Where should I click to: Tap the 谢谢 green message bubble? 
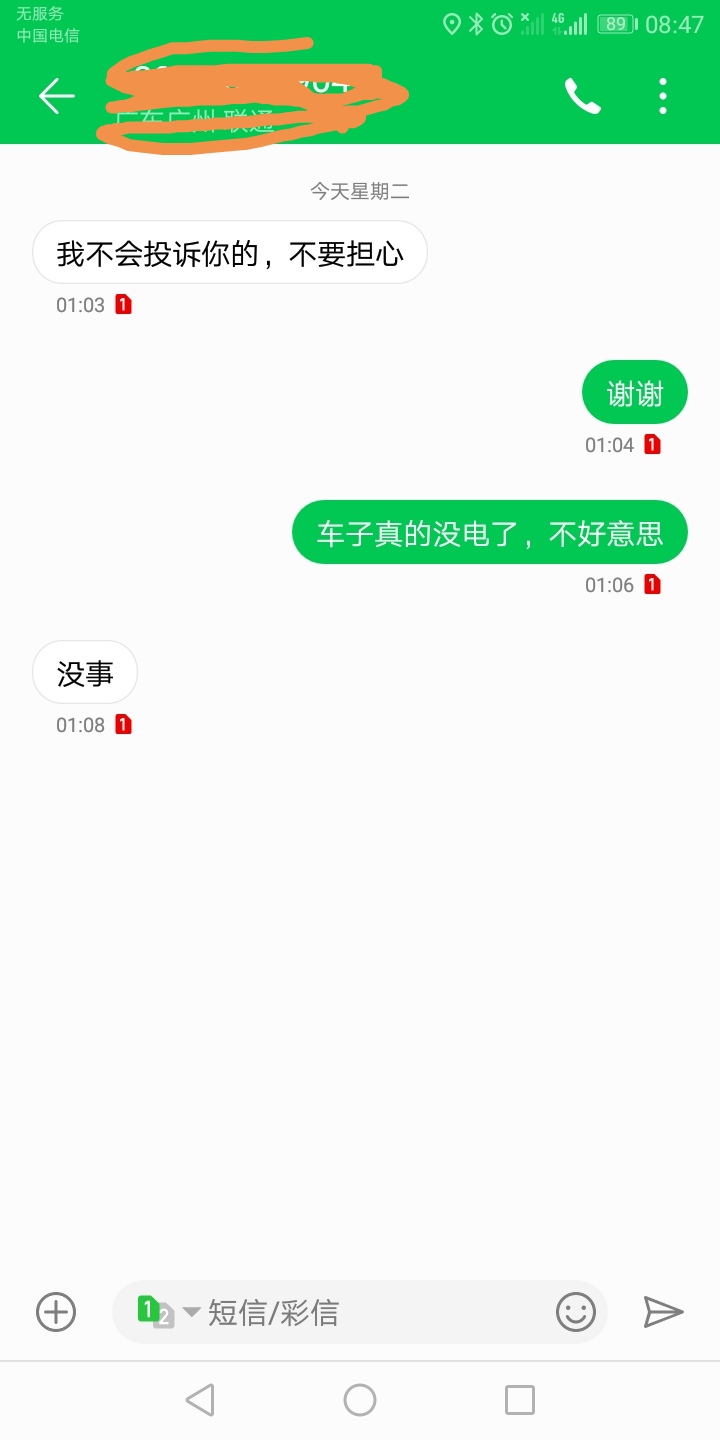coord(634,392)
